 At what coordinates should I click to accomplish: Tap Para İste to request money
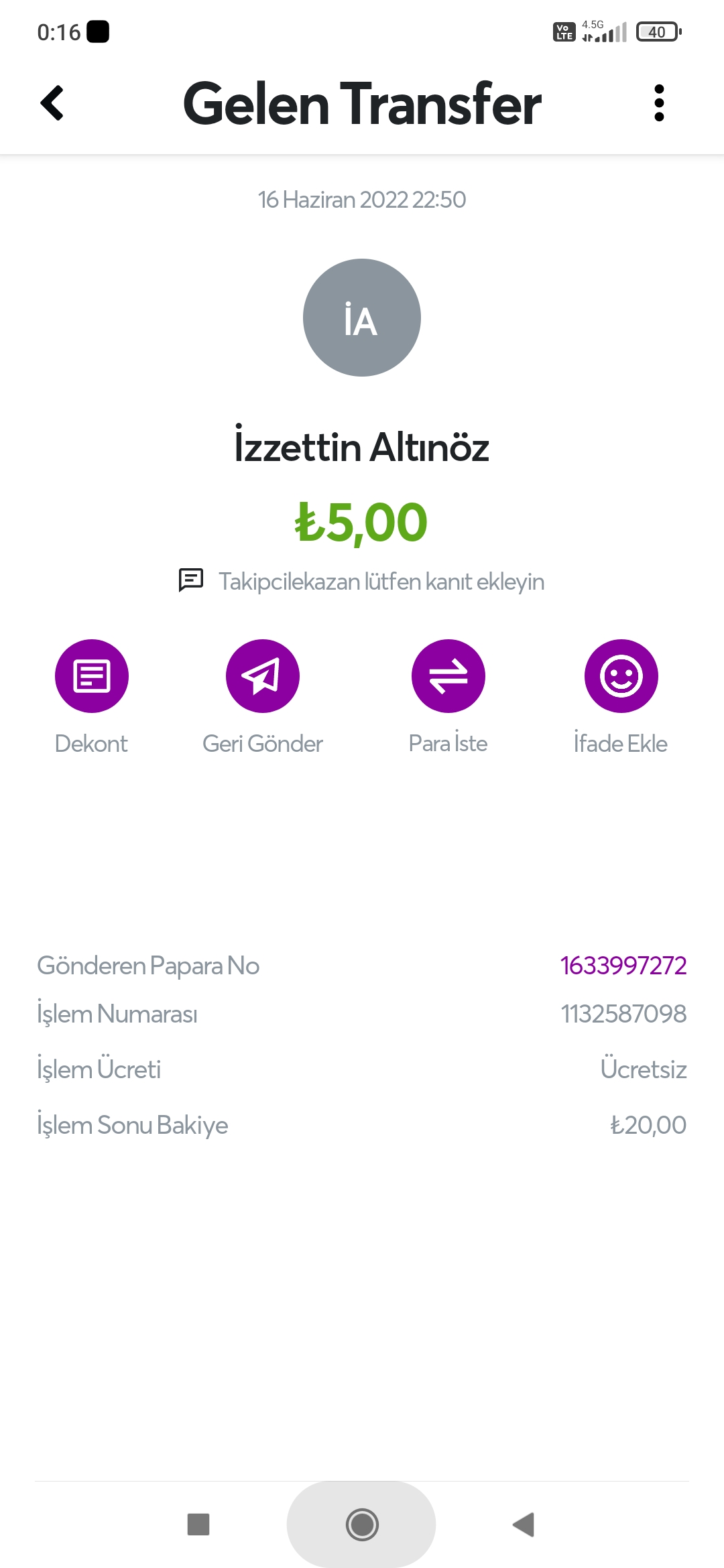point(448,676)
